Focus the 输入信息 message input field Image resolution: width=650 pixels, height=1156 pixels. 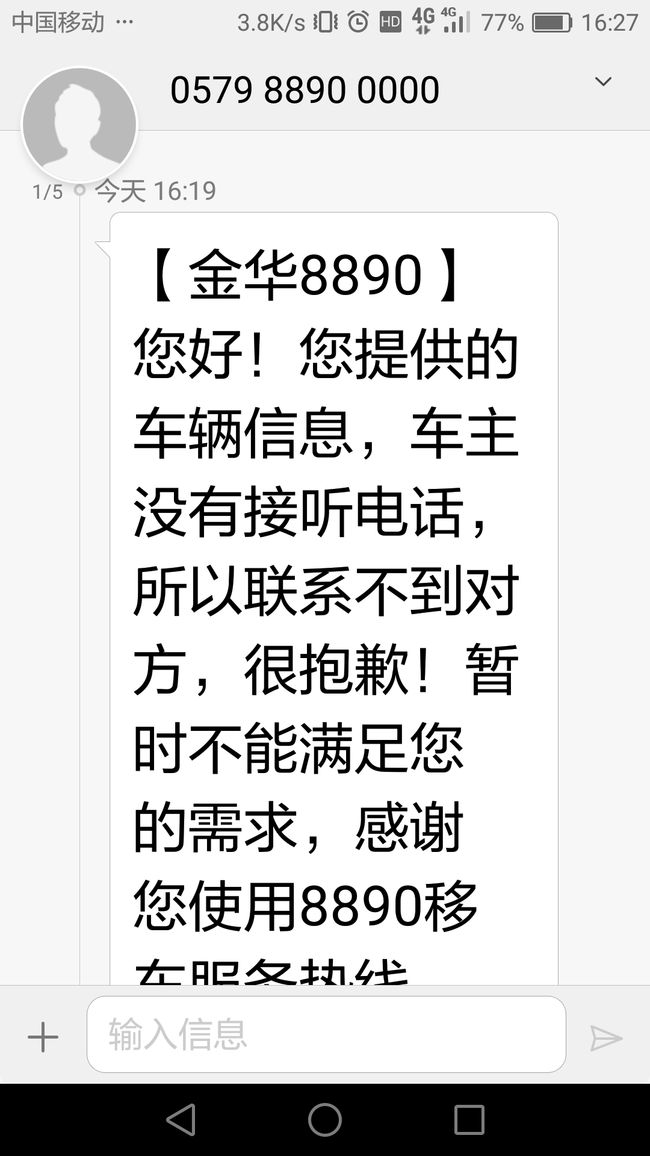click(x=326, y=1034)
